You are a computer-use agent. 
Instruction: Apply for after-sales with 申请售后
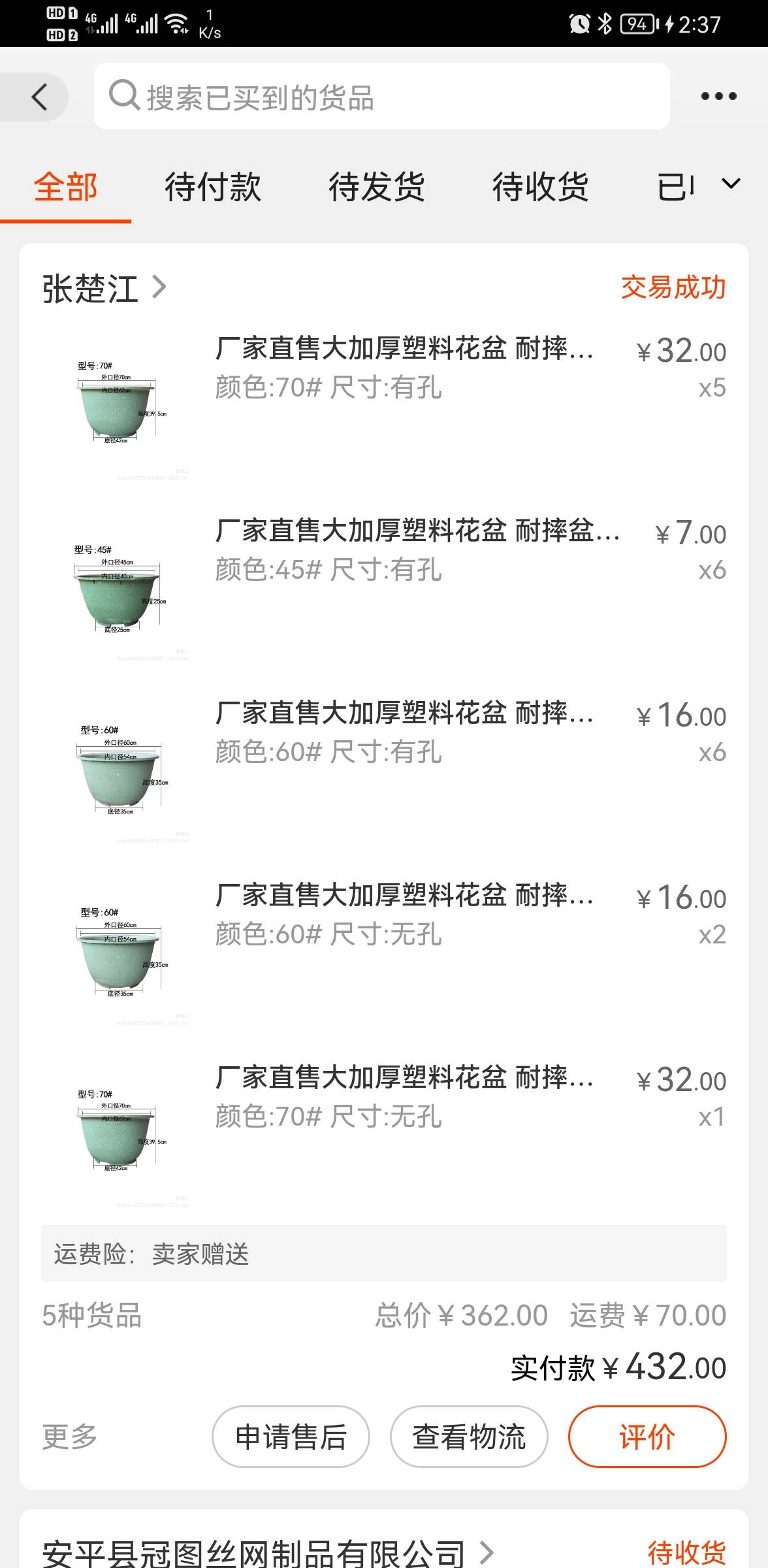click(291, 1437)
